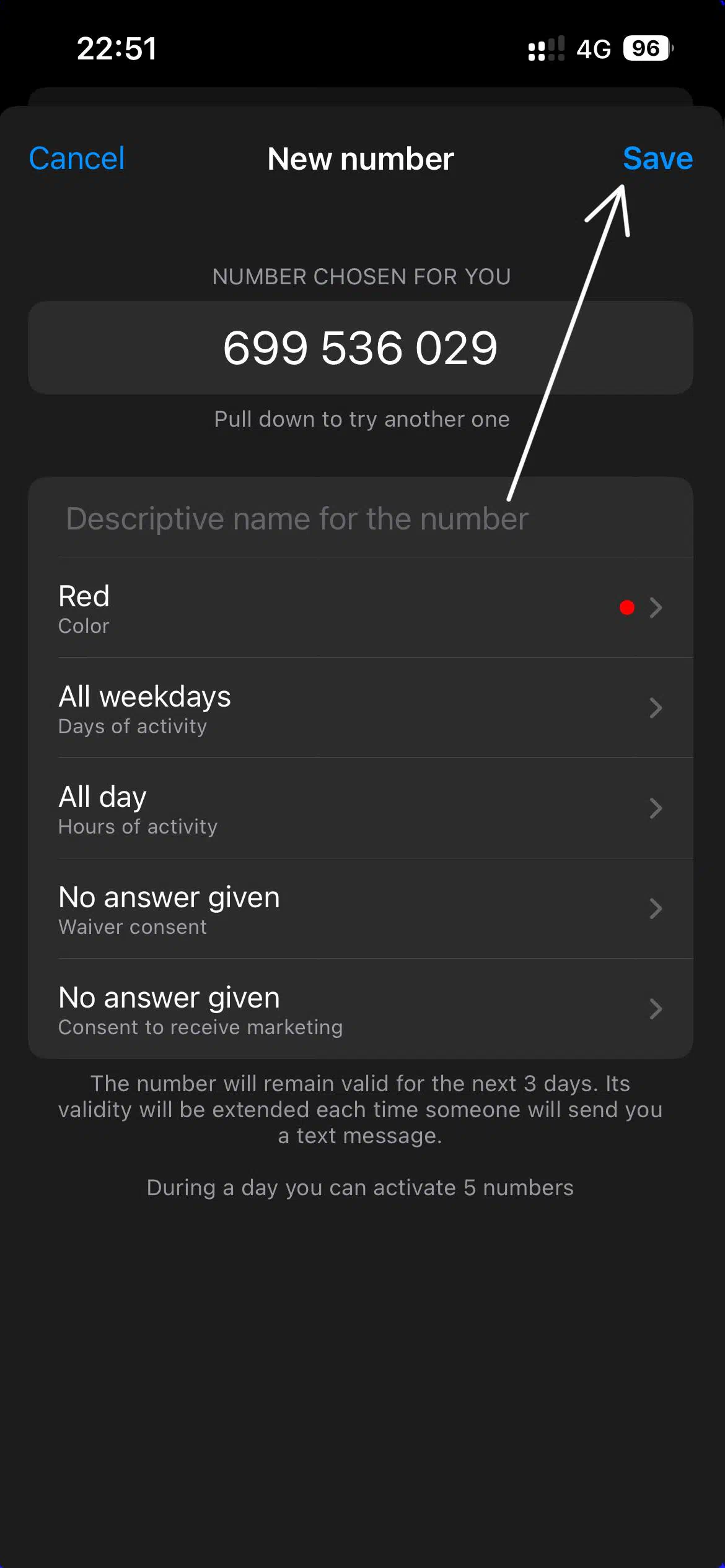
Task: Open the Red color setting
Action: [x=361, y=608]
